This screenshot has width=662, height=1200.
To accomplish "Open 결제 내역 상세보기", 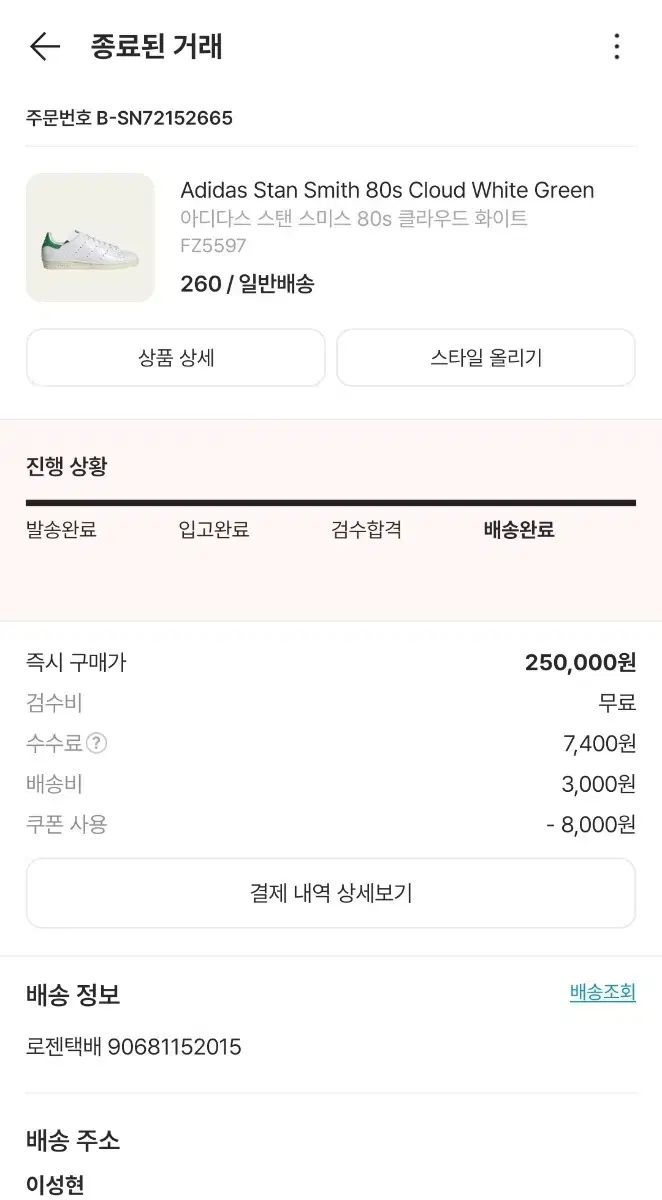I will pyautogui.click(x=331, y=893).
